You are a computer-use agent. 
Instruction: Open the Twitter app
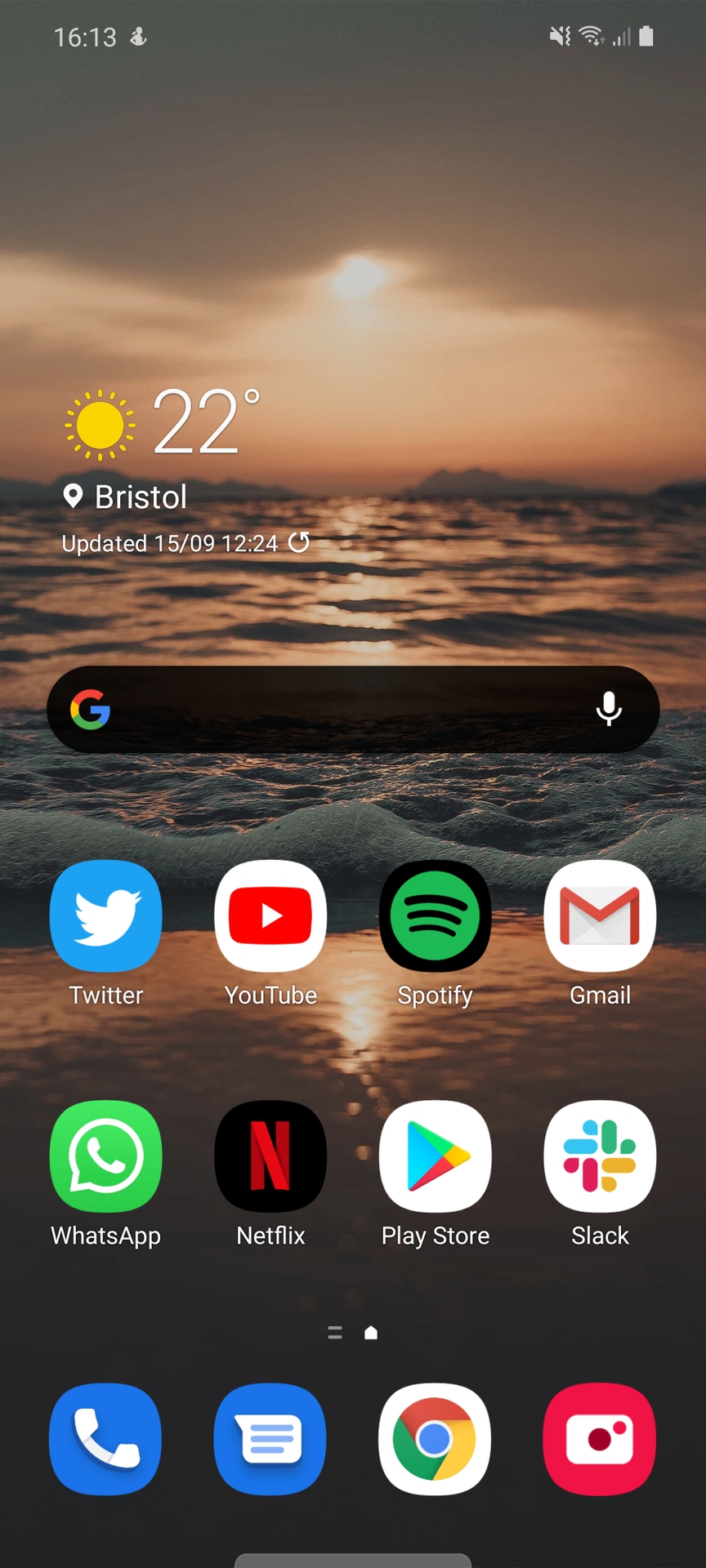click(x=105, y=916)
